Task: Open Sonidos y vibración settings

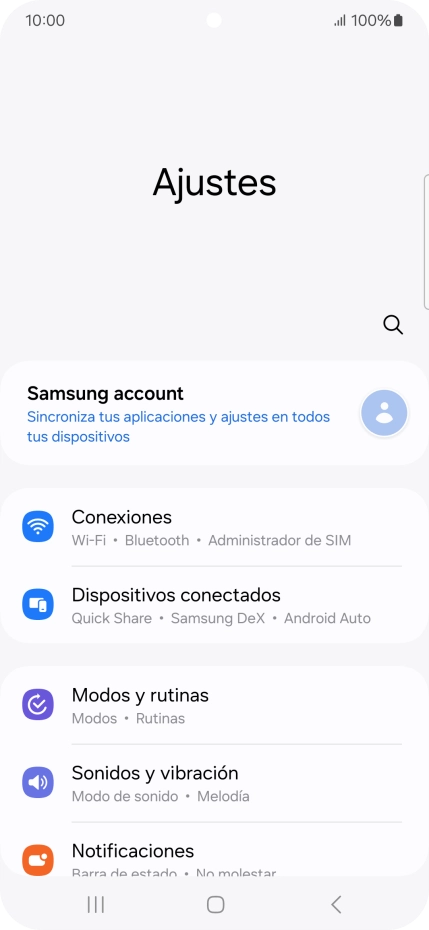Action: tap(214, 783)
